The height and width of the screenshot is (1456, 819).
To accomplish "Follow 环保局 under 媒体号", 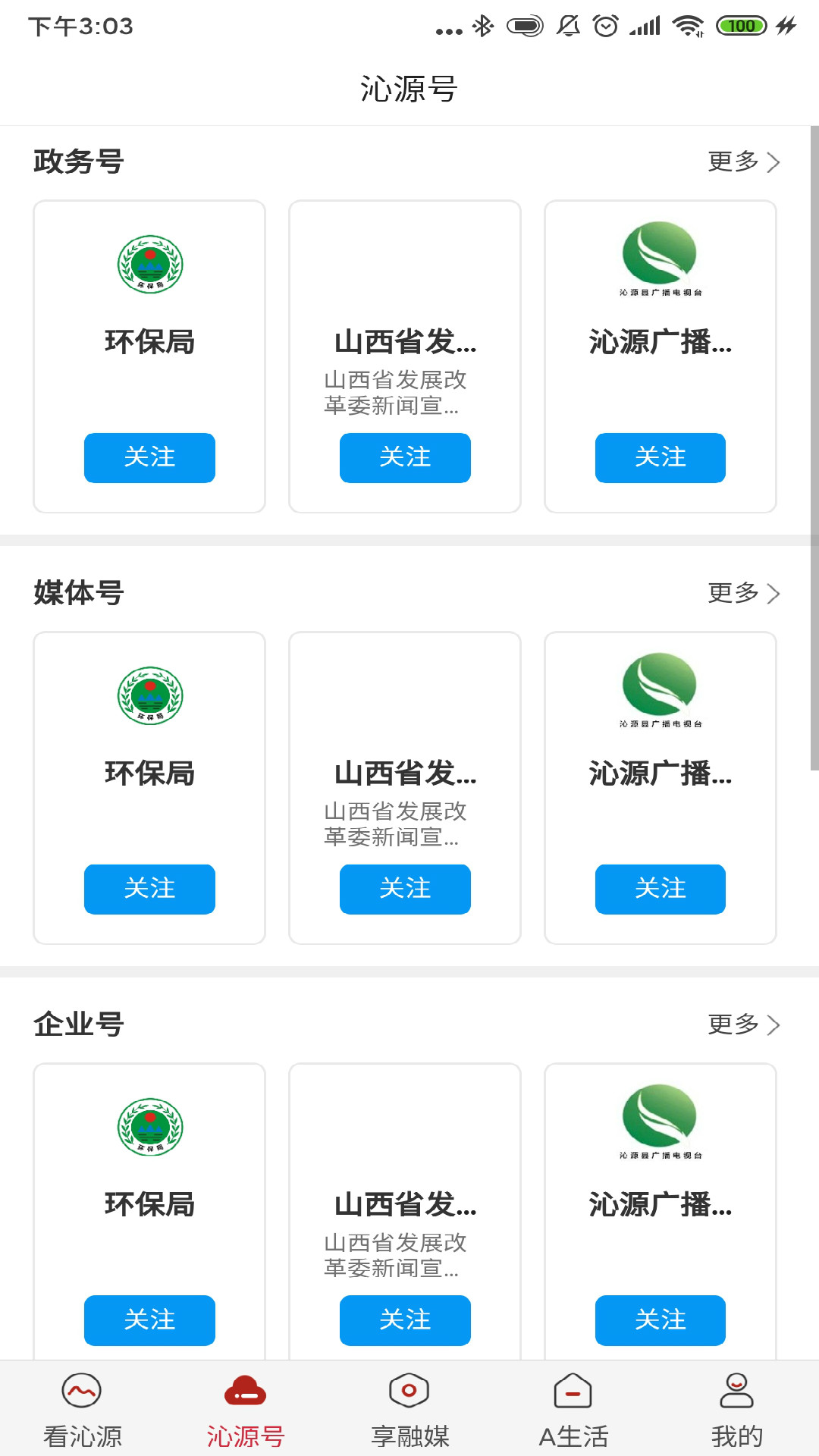I will click(x=149, y=889).
